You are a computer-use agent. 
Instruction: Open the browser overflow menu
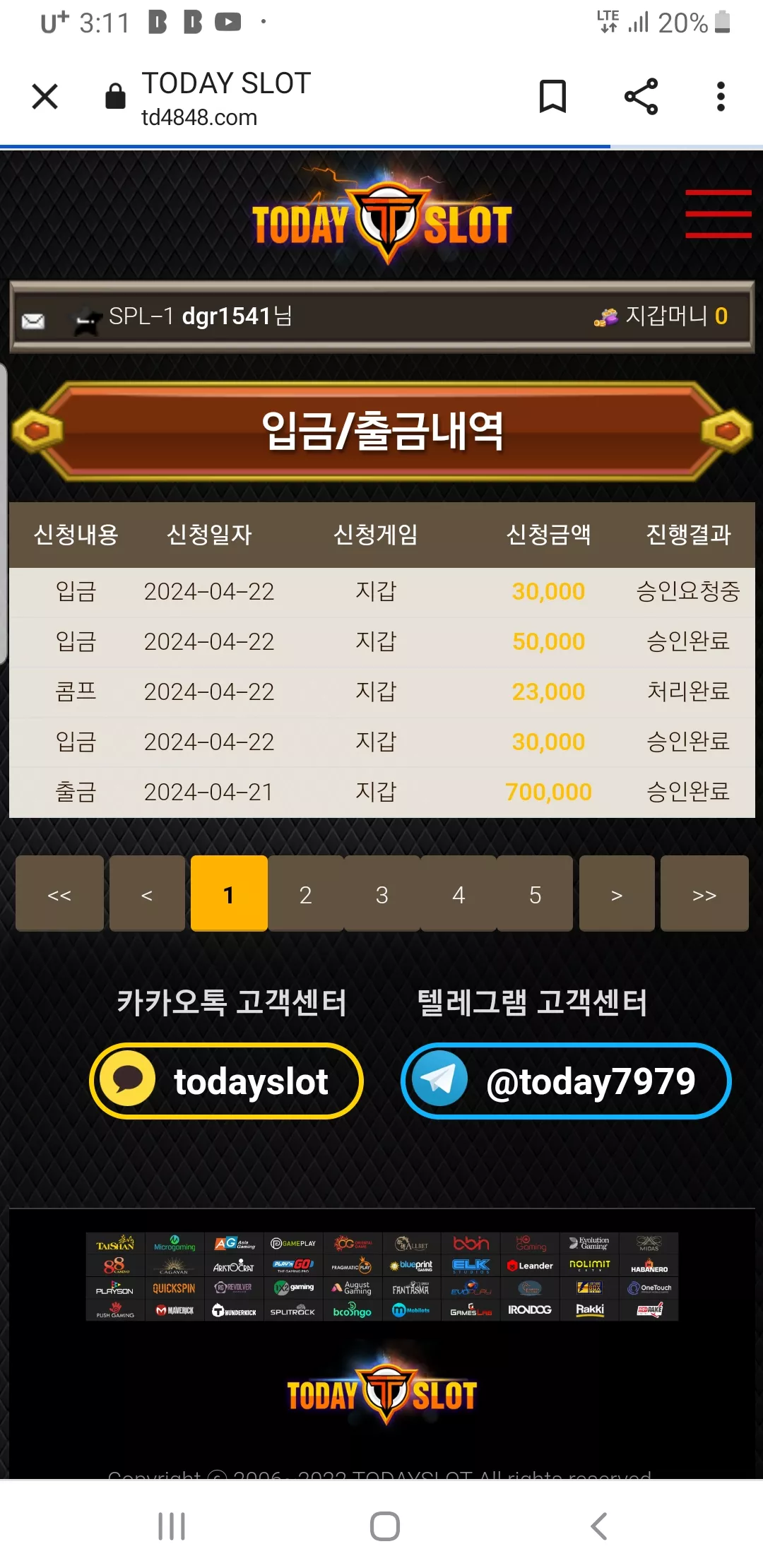[x=721, y=97]
